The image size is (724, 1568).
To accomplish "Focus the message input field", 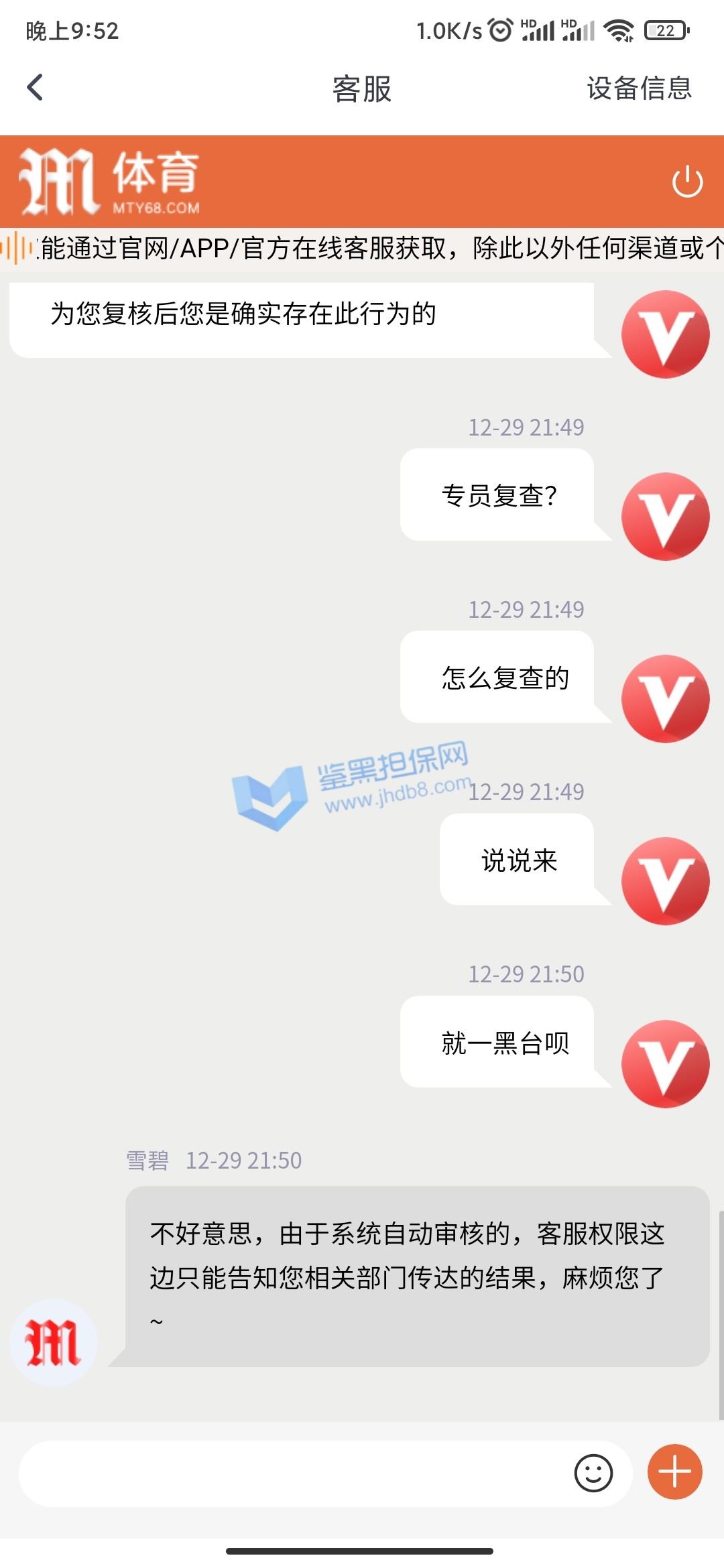I will pyautogui.click(x=295, y=1474).
